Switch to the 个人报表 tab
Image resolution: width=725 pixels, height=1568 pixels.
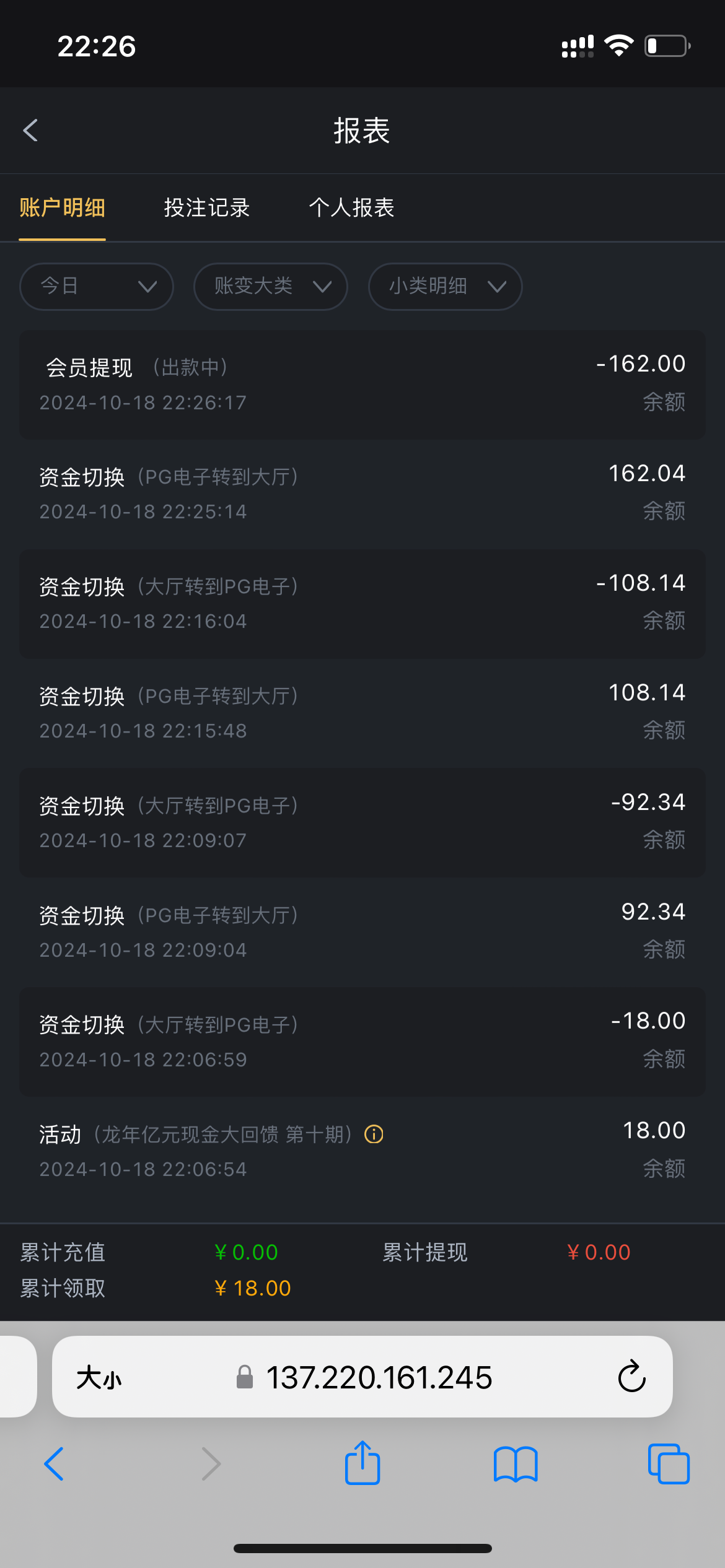(351, 207)
